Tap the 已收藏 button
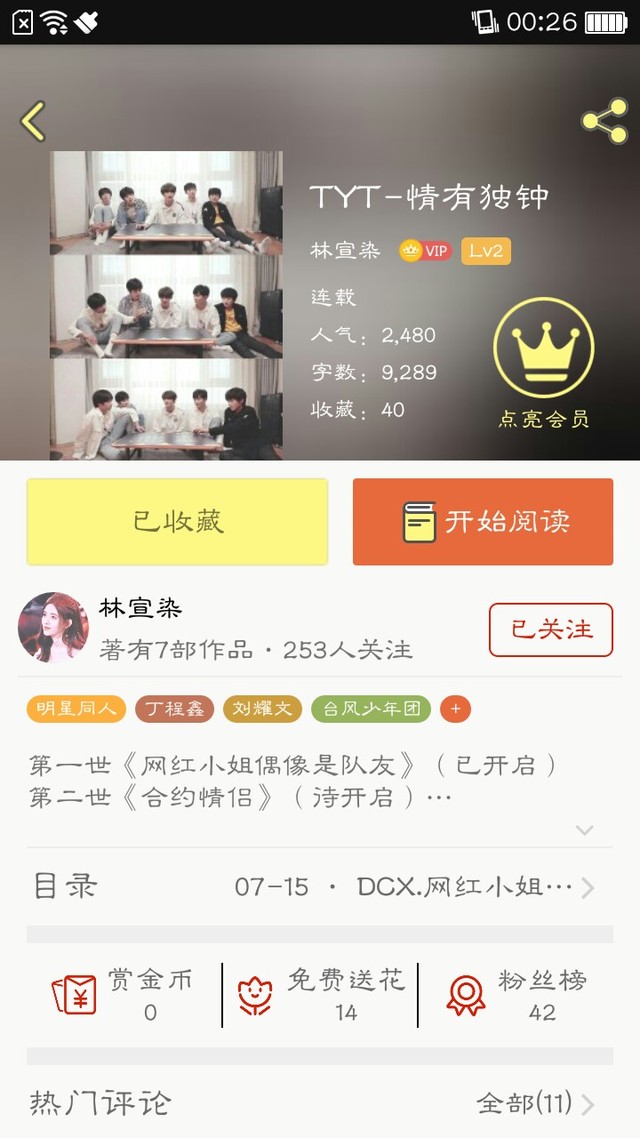640x1138 pixels. click(178, 521)
